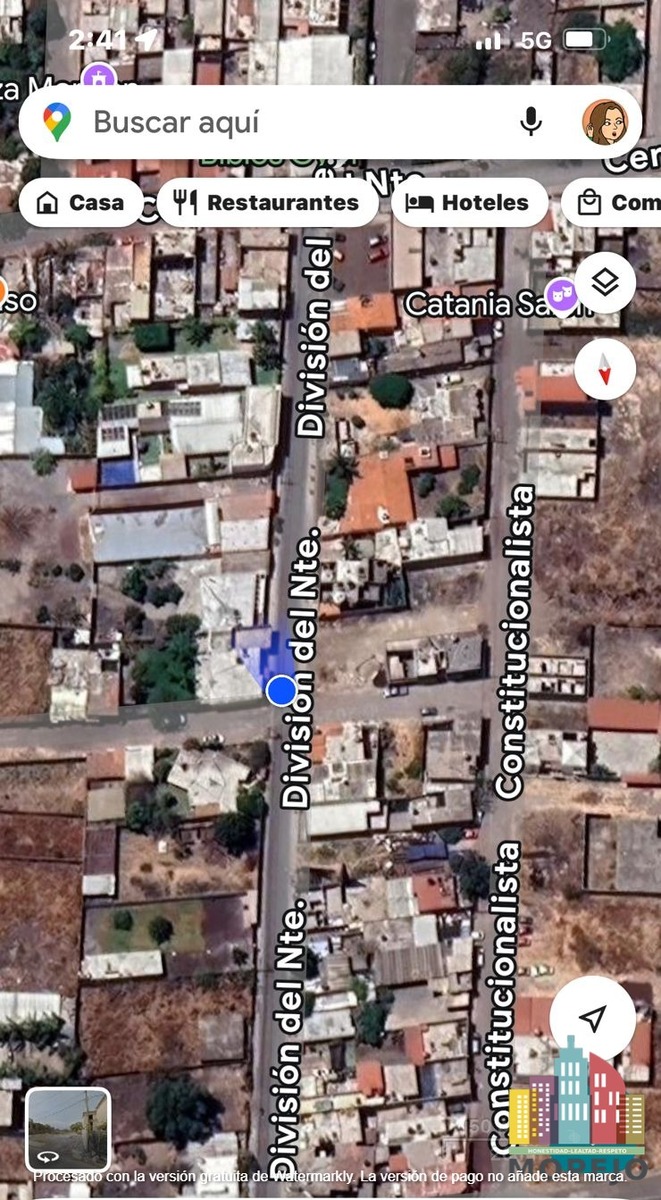This screenshot has height=1200, width=661.
Task: Select the Casa chip
Action: (x=81, y=203)
